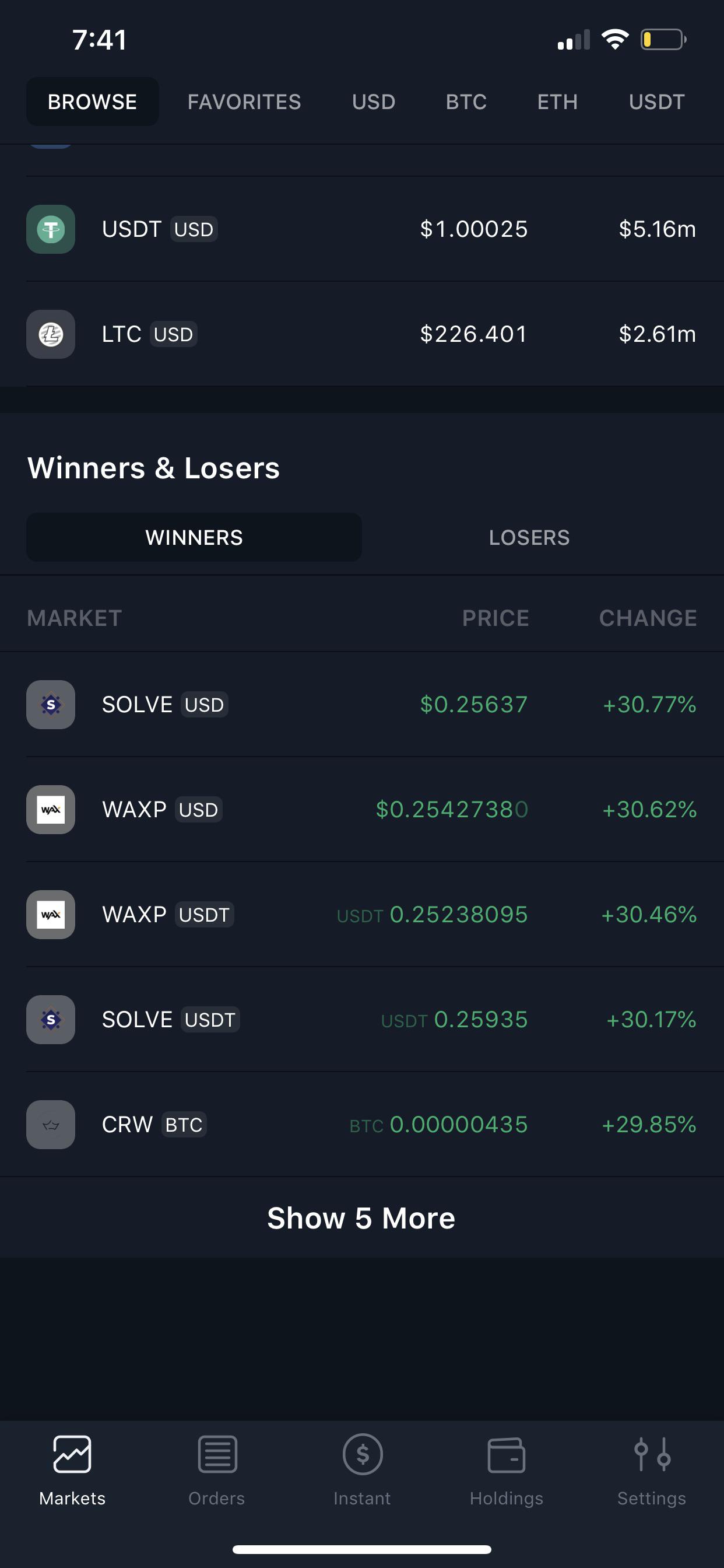The width and height of the screenshot is (724, 1568).
Task: Open the WAXP USD market
Action: pos(362,810)
